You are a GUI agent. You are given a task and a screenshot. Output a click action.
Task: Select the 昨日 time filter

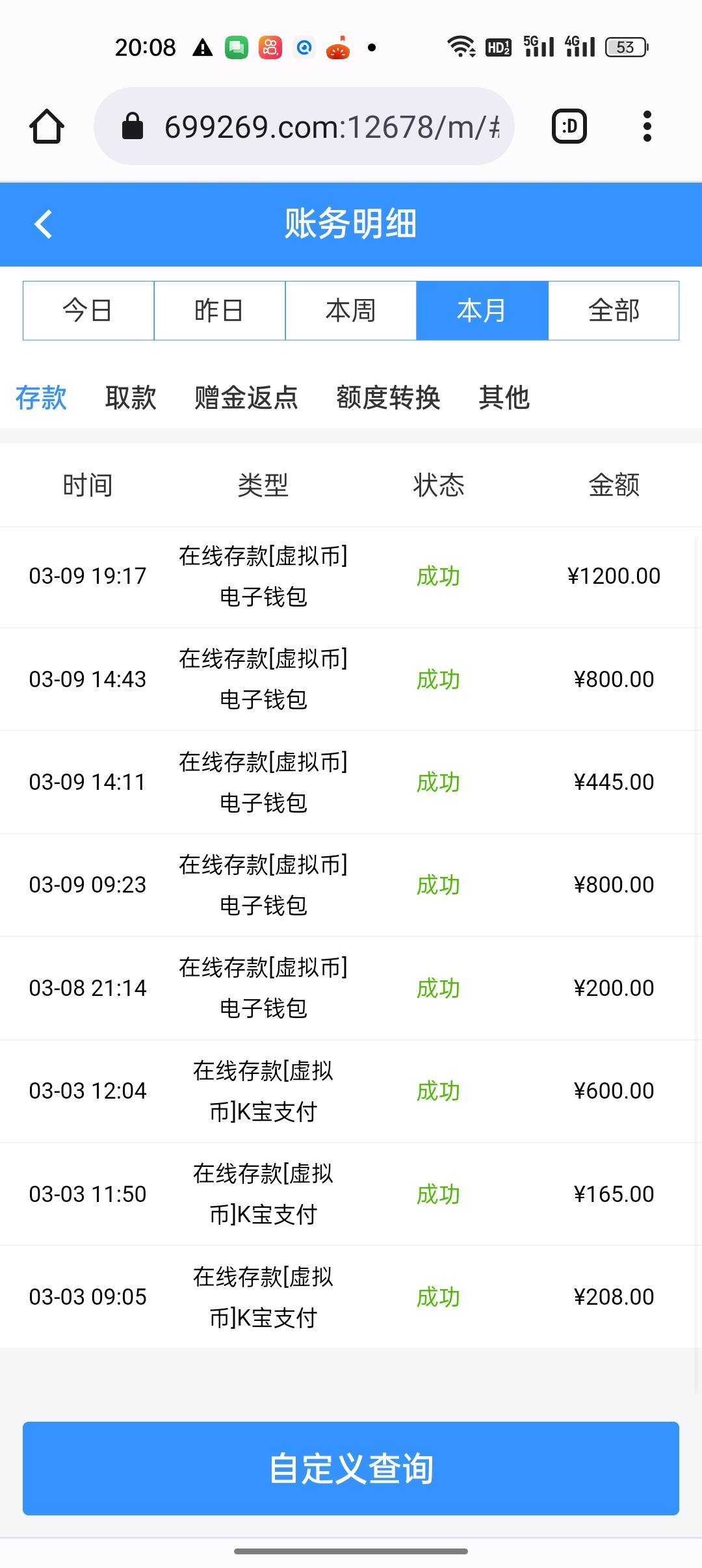[220, 311]
